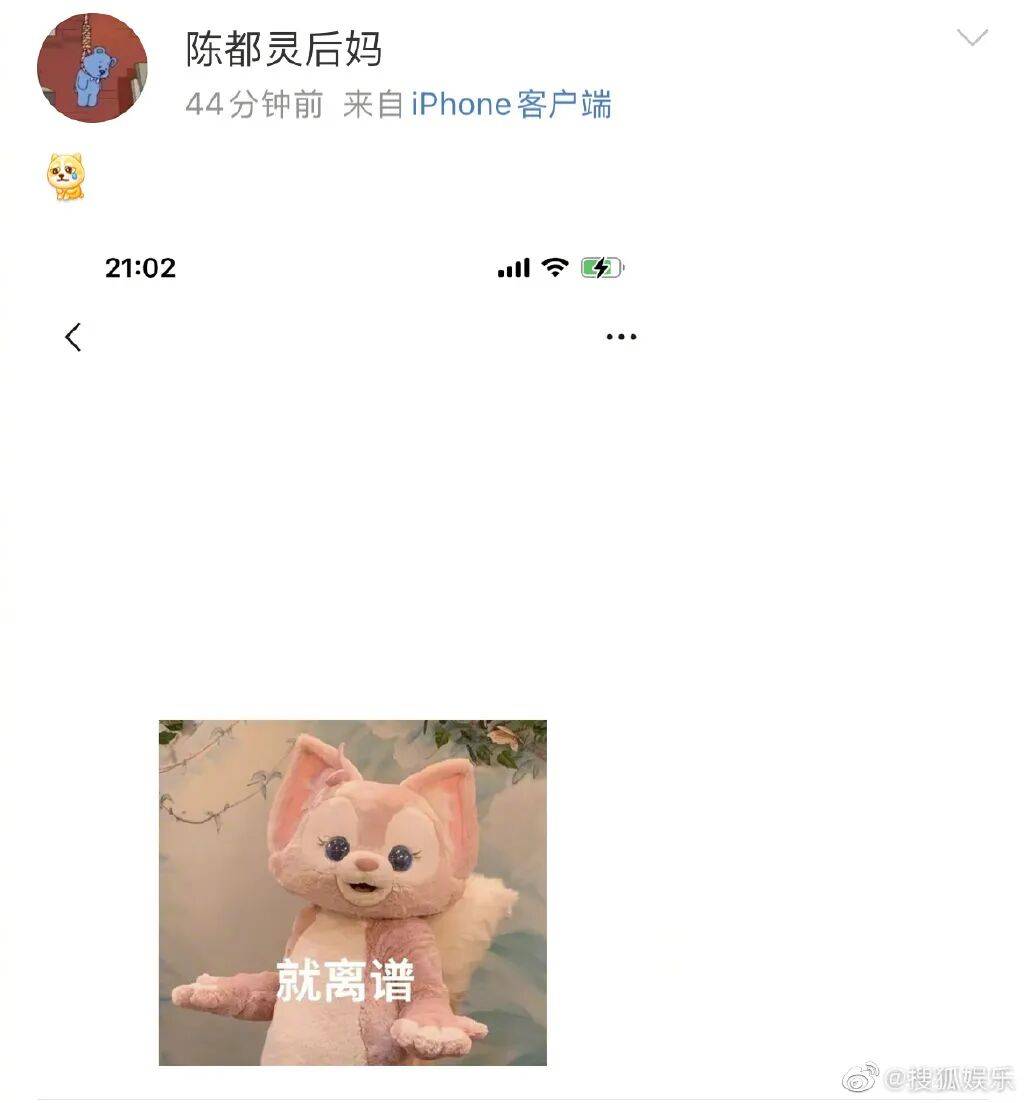Open the iPhone客户端 source link
Image resolution: width=1024 pixels, height=1103 pixels.
pyautogui.click(x=511, y=104)
